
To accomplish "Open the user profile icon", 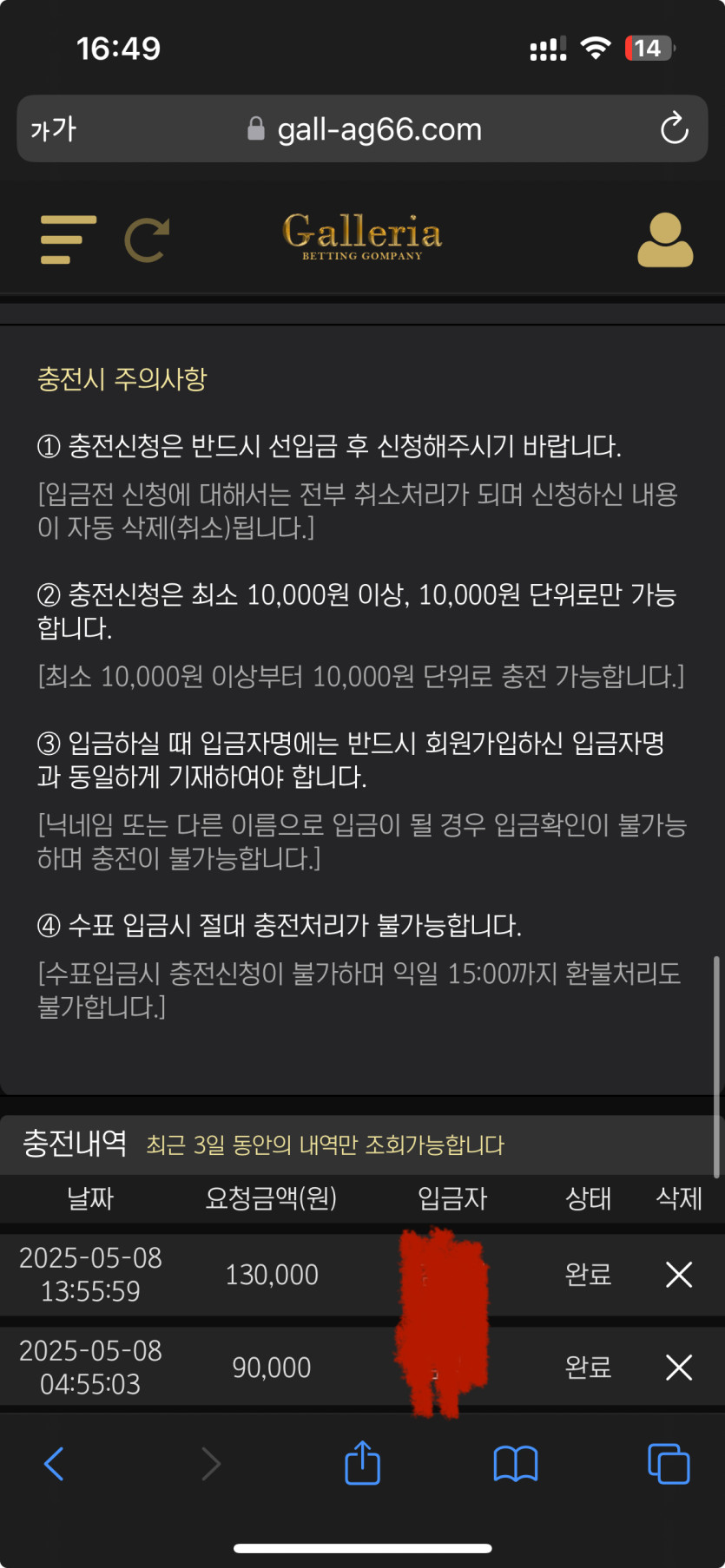I will click(665, 239).
